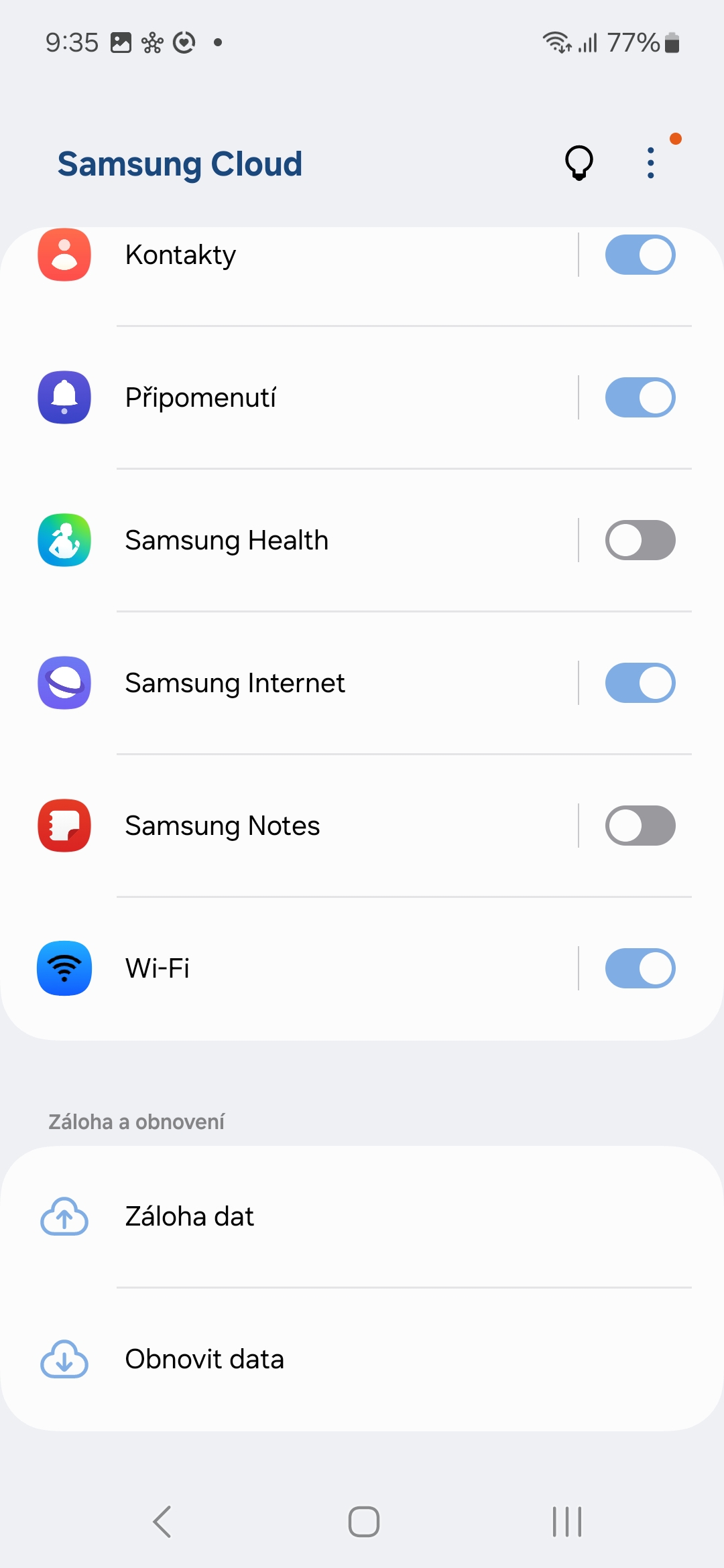Viewport: 724px width, 1568px height.
Task: Go back with the system back button
Action: point(162,1522)
